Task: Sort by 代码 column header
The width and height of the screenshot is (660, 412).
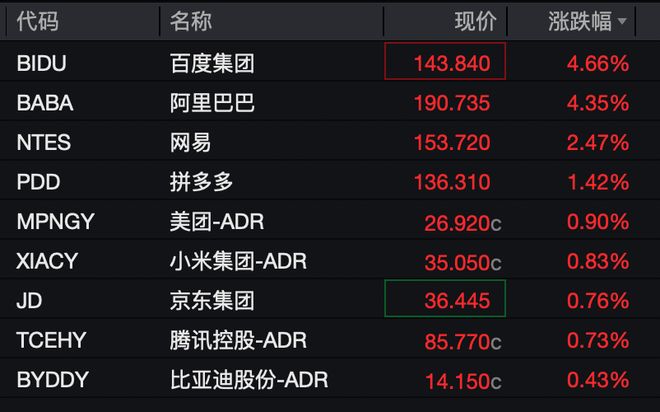Action: click(38, 21)
